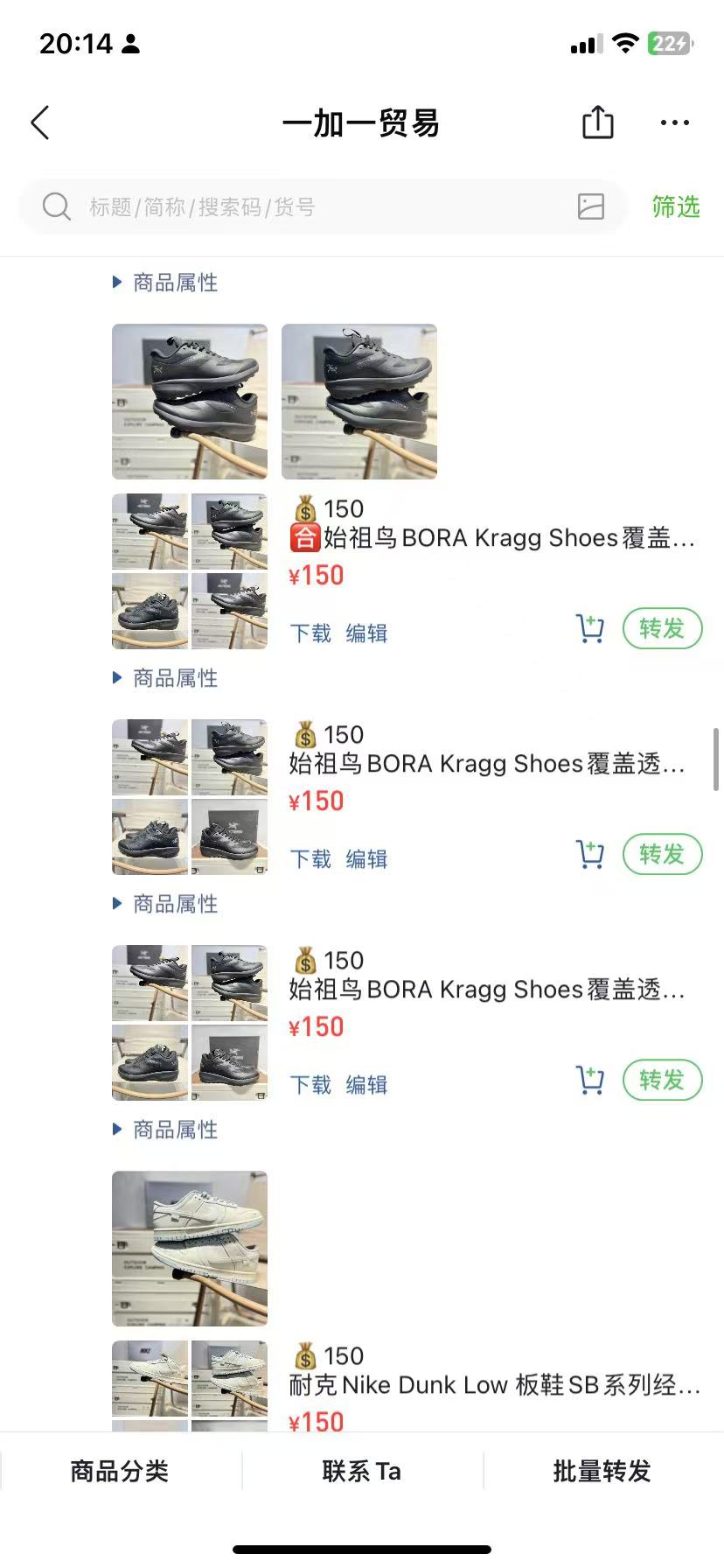The image size is (724, 1568).
Task: Open image search in the search bar
Action: point(591,206)
